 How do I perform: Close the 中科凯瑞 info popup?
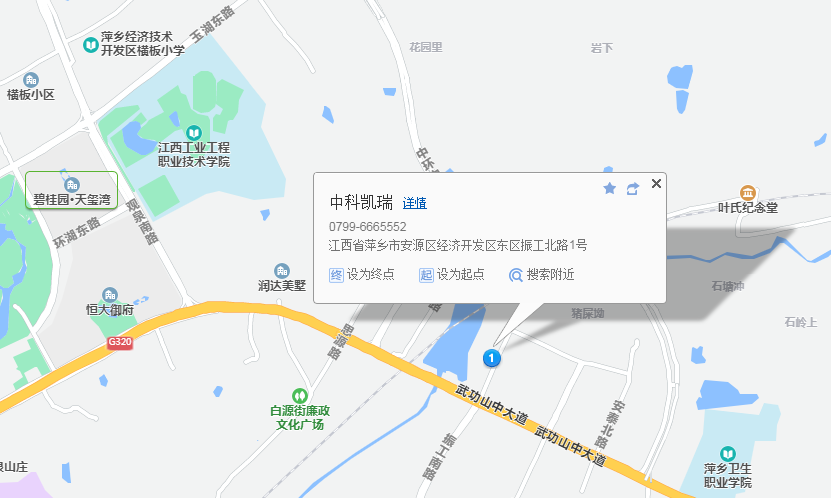tap(656, 183)
